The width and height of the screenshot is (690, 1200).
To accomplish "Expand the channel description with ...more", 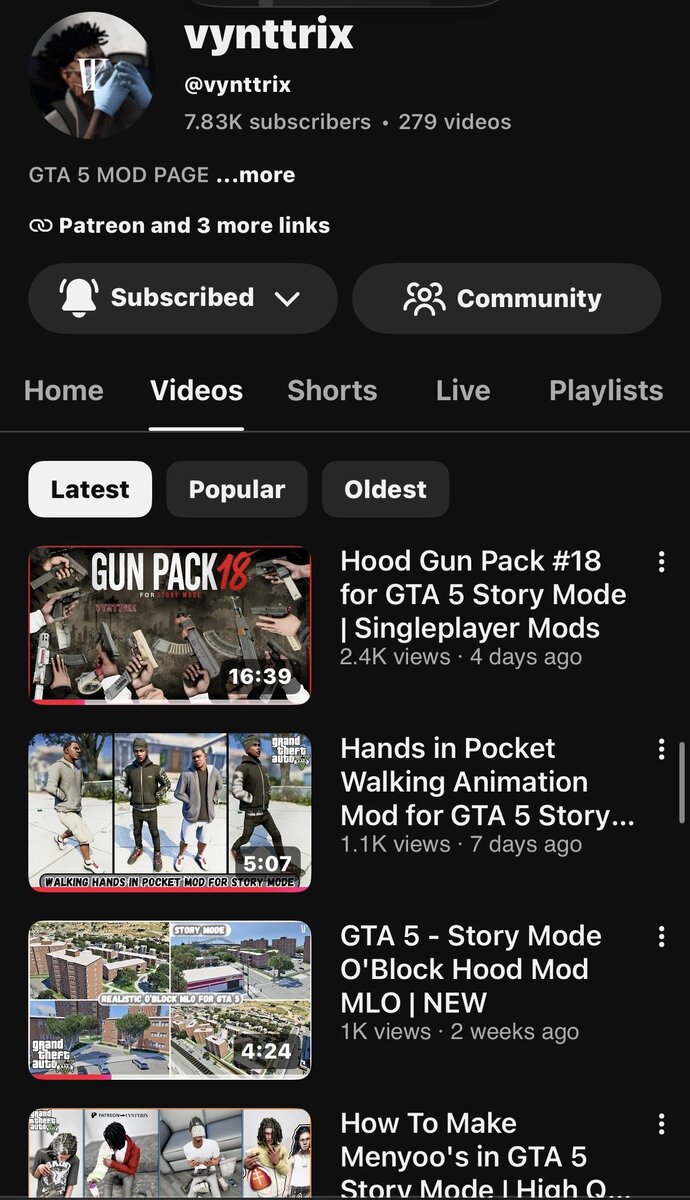I will (255, 175).
